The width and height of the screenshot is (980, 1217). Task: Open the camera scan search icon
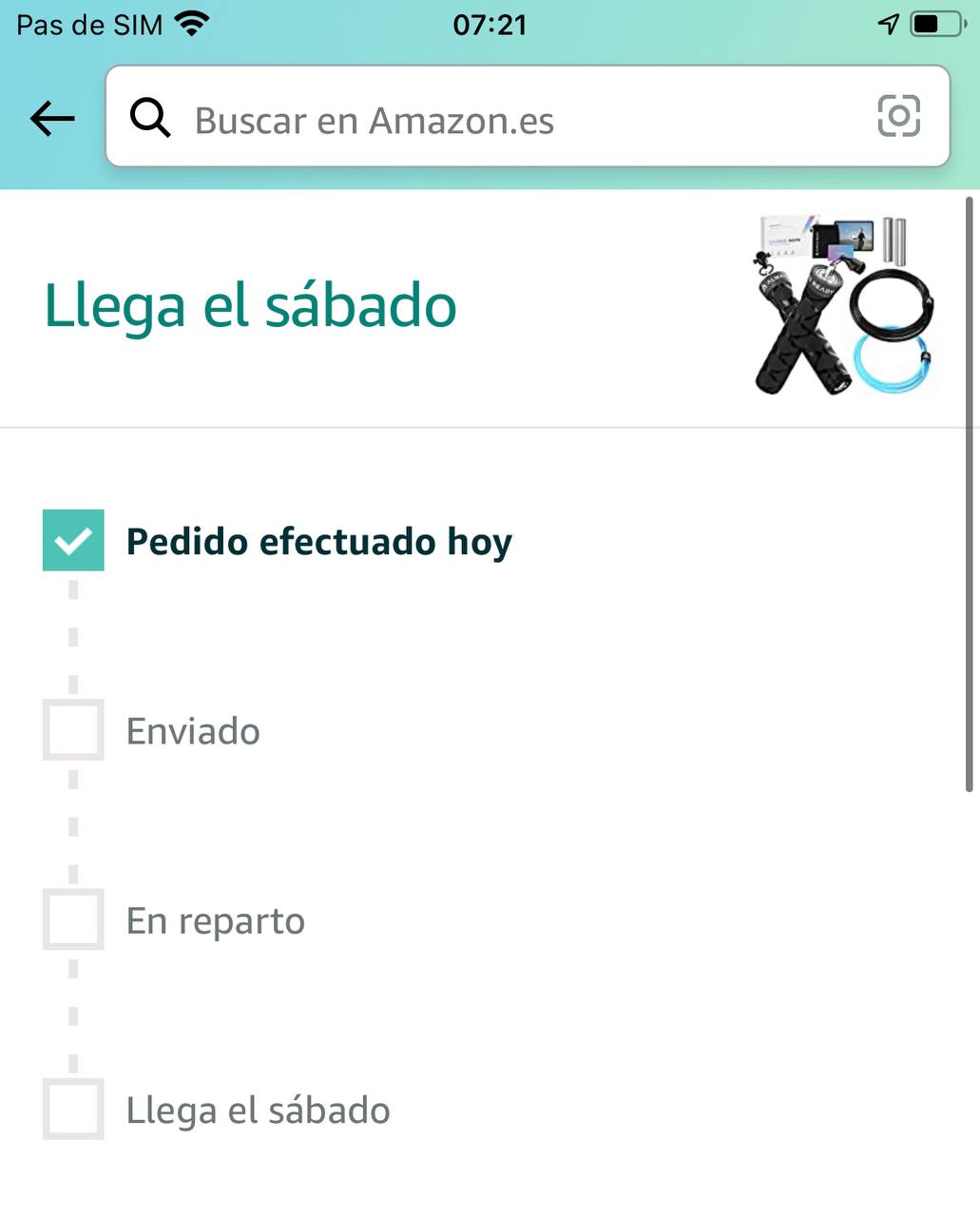pyautogui.click(x=897, y=117)
